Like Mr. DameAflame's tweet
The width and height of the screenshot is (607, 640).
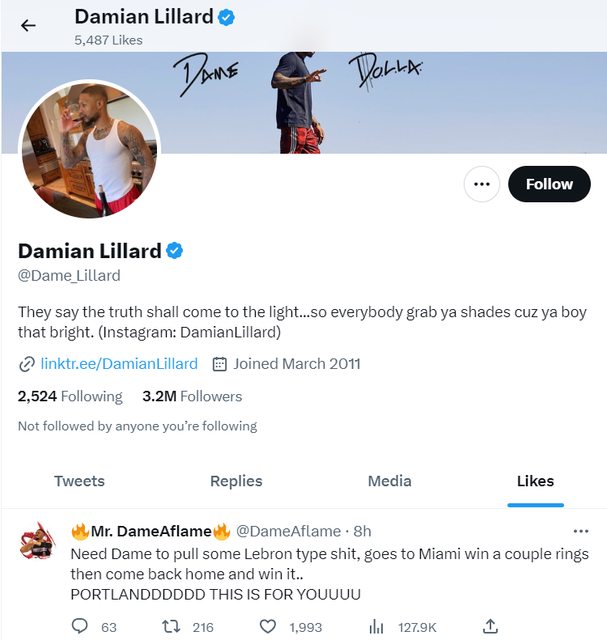267,627
